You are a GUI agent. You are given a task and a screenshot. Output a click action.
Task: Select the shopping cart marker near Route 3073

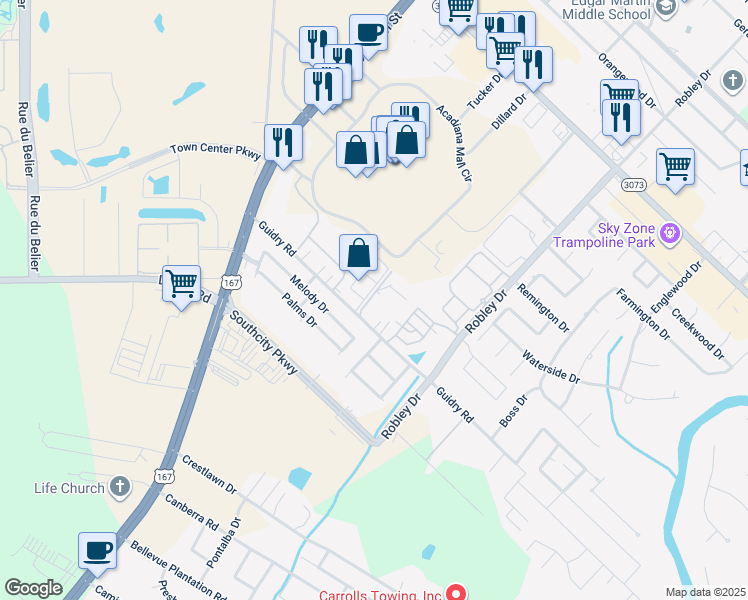point(675,167)
